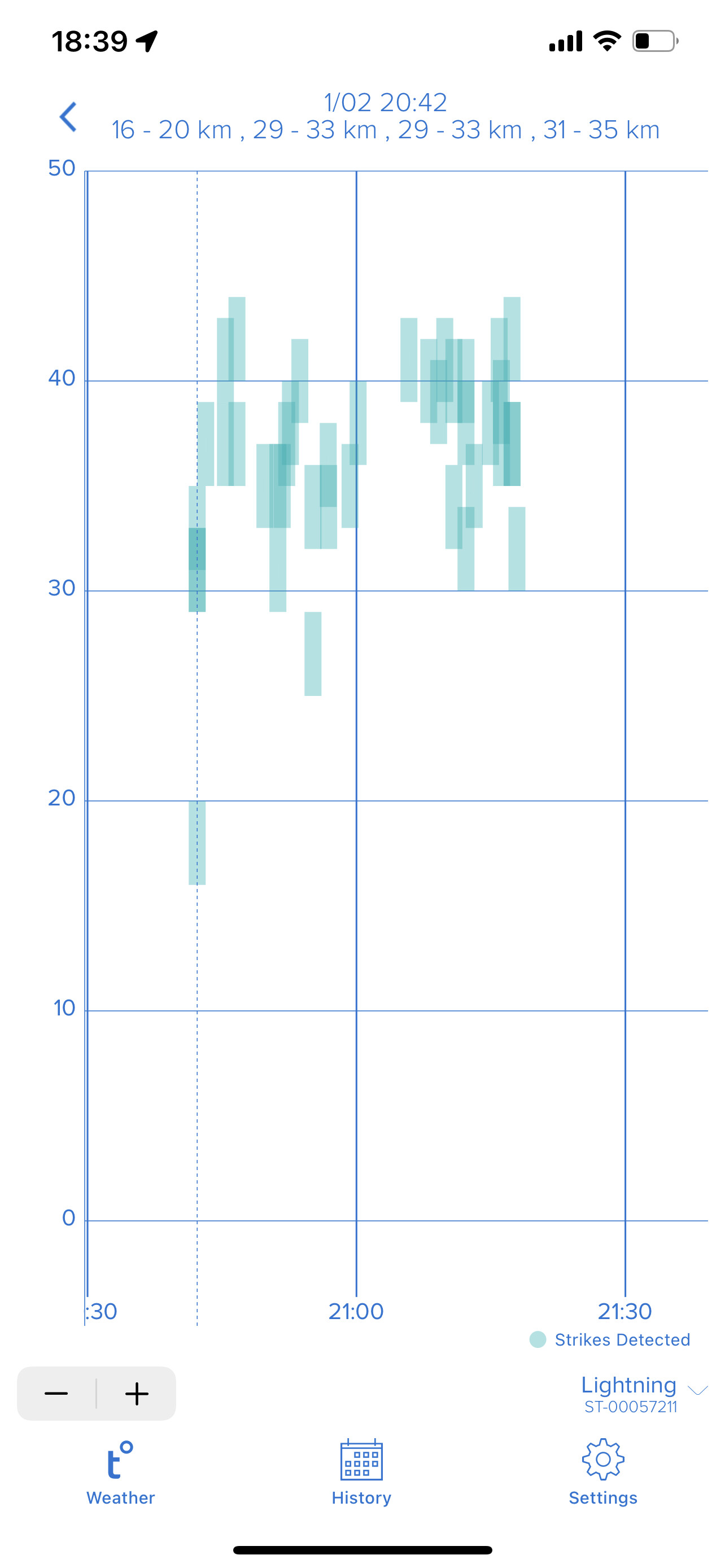Zoom out the graph with minus
725x1568 pixels.
(x=56, y=1393)
